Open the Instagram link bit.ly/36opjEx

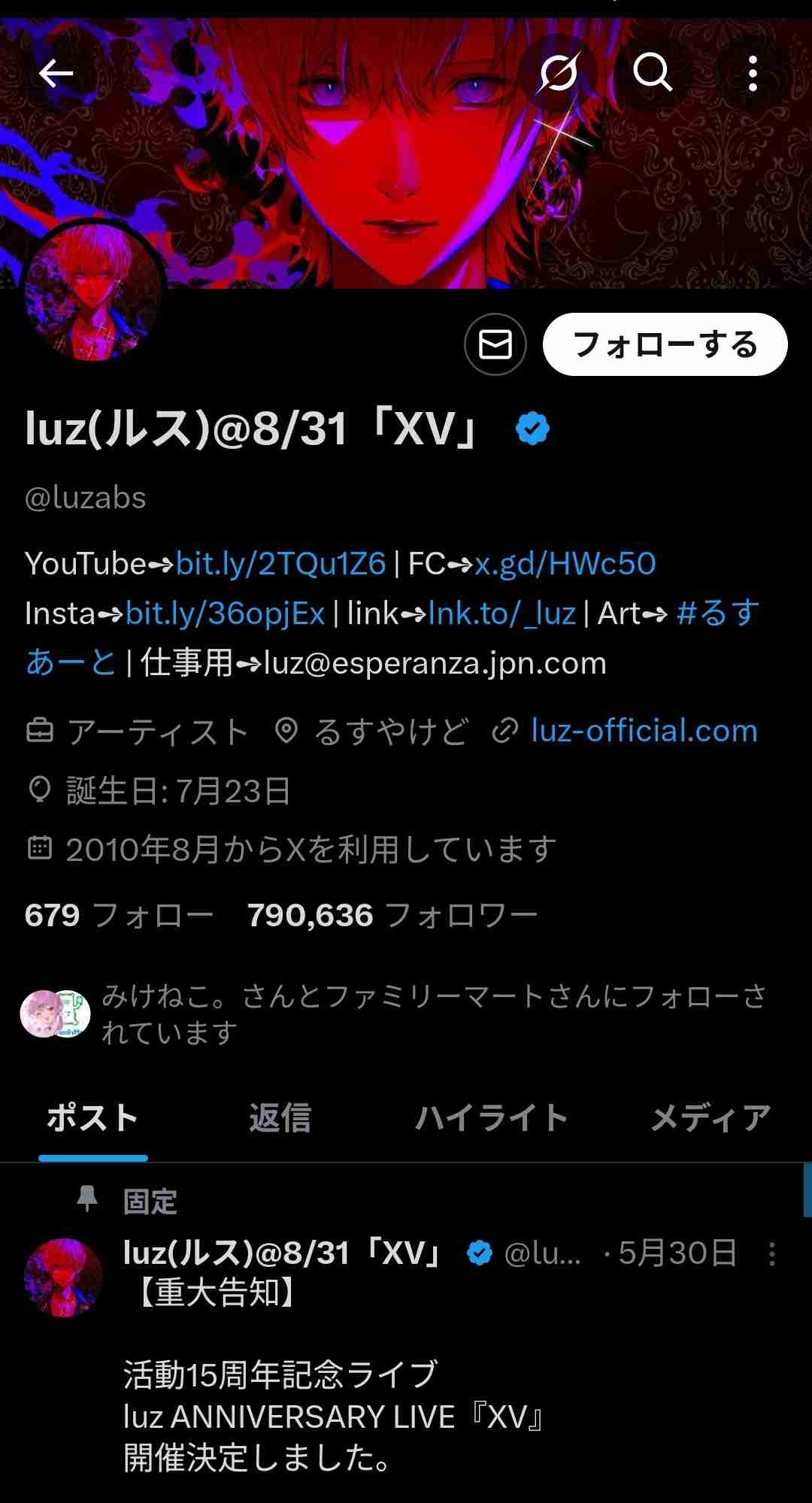(225, 614)
